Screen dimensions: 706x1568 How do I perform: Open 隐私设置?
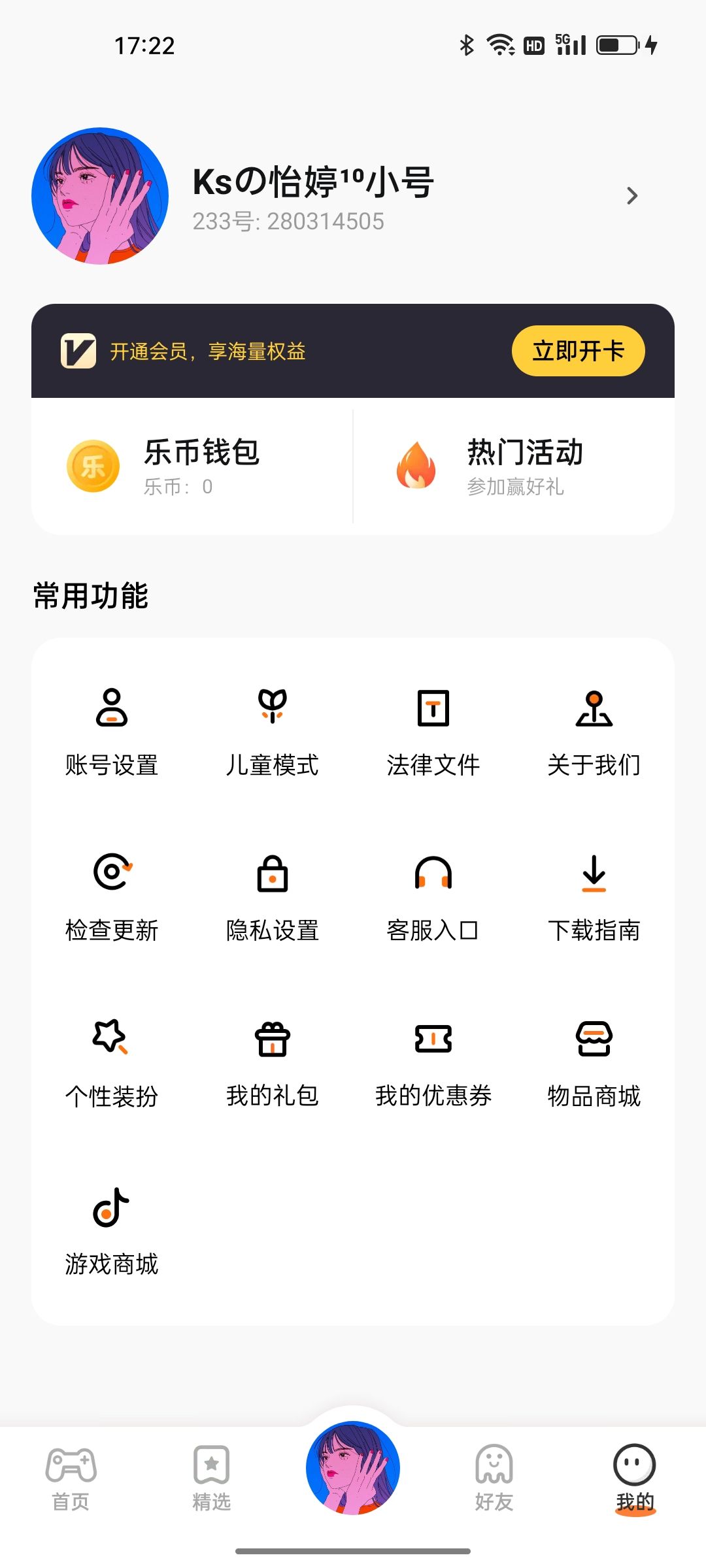(x=273, y=897)
